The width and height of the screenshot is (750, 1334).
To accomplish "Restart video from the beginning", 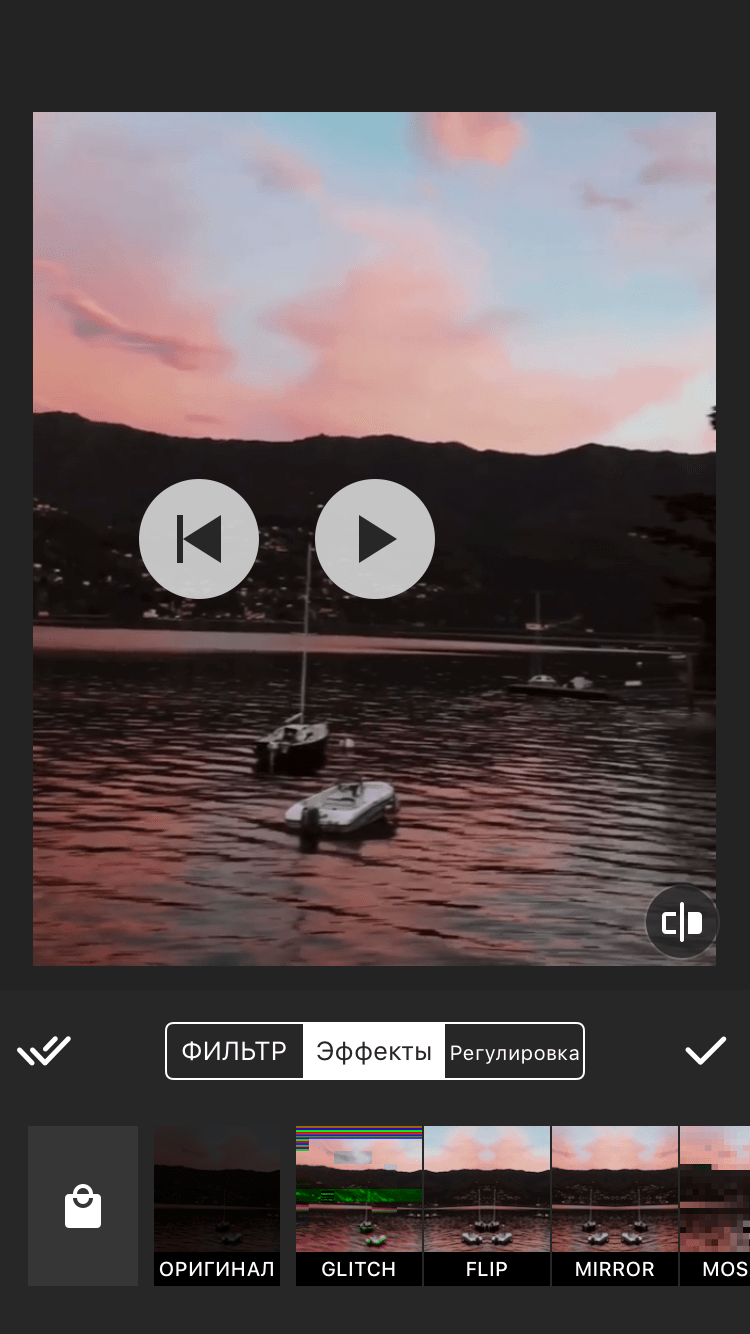I will pyautogui.click(x=199, y=539).
